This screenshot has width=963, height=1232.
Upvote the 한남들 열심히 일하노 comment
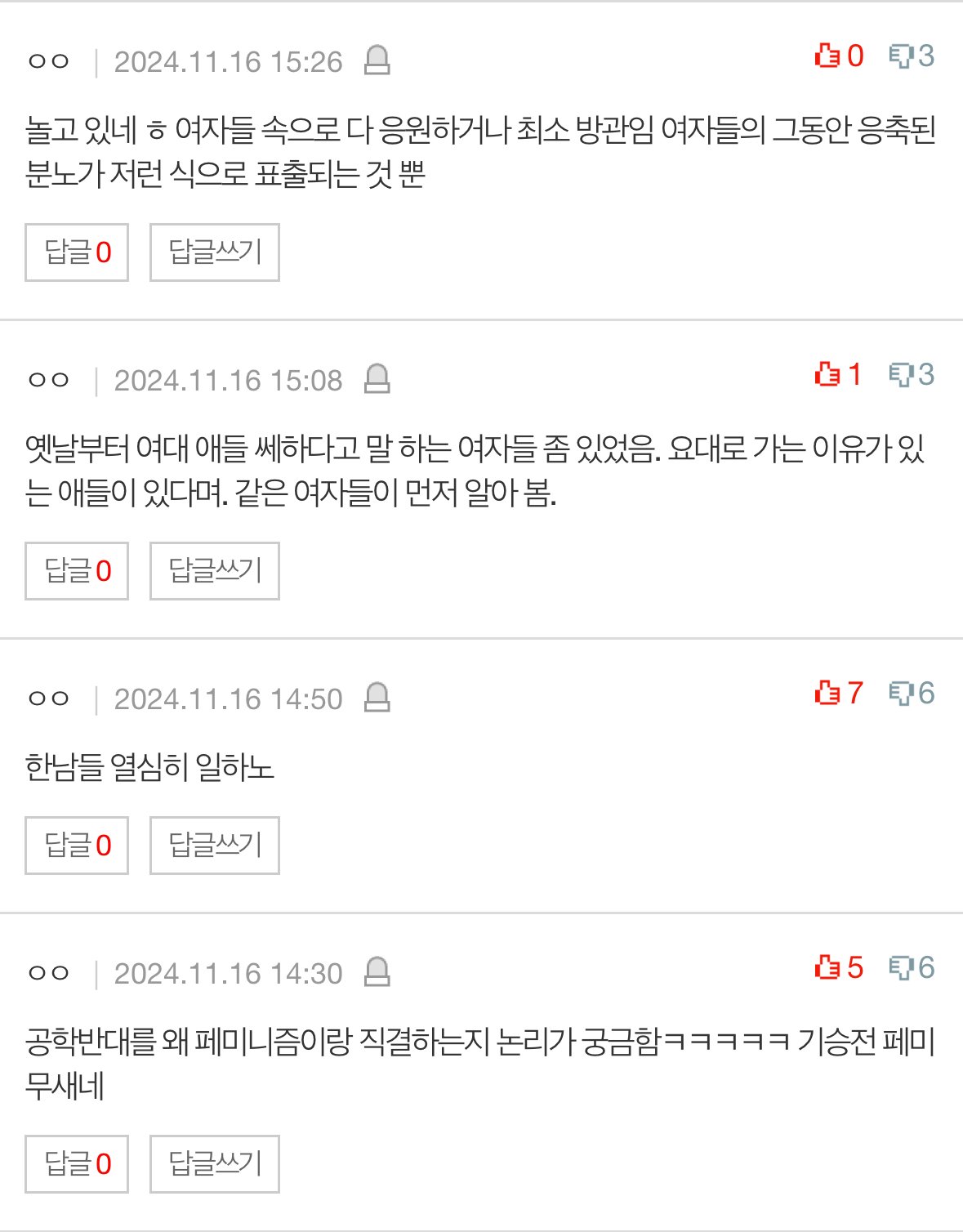pyautogui.click(x=828, y=693)
